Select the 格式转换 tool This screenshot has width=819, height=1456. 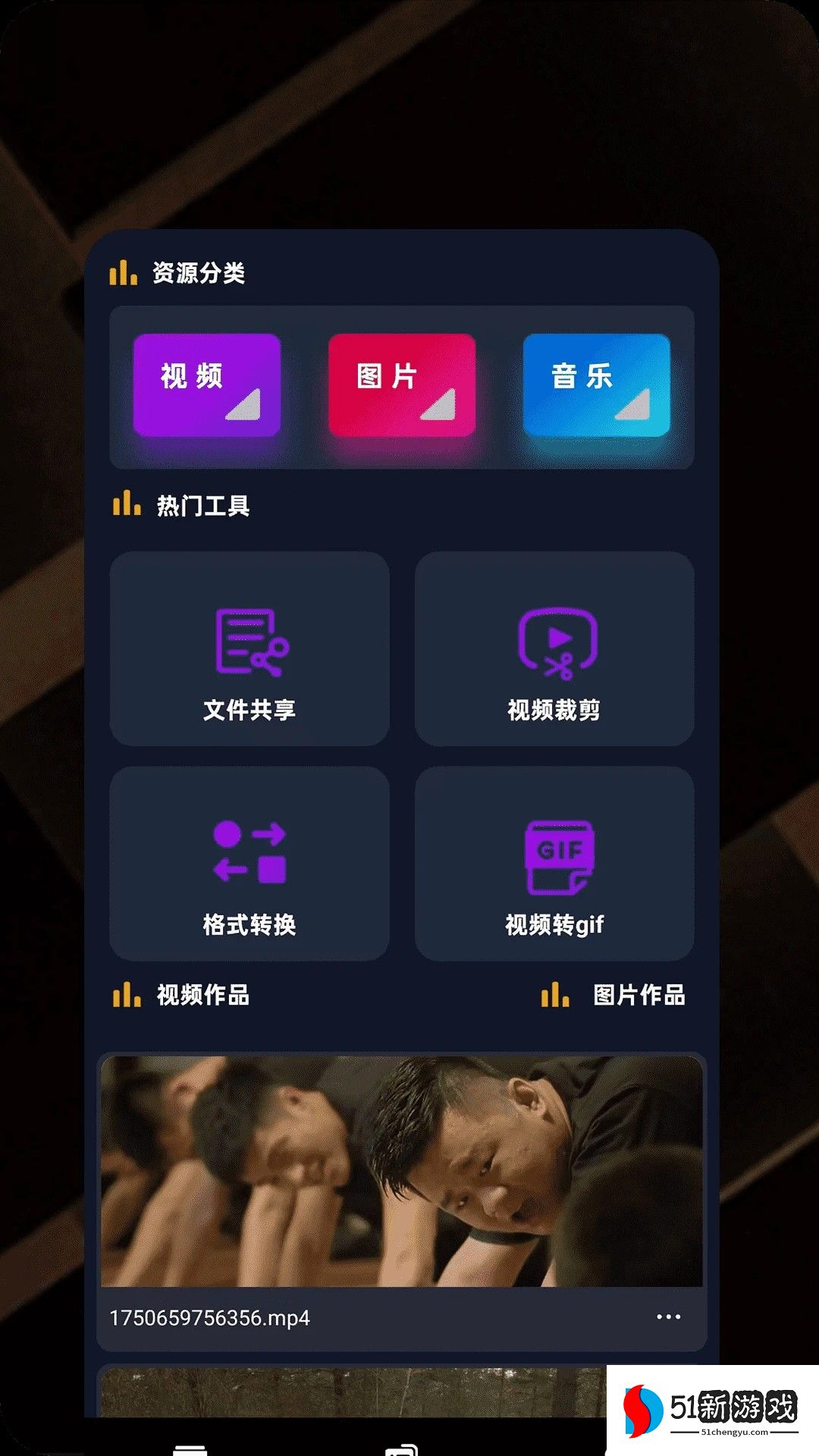pyautogui.click(x=249, y=864)
